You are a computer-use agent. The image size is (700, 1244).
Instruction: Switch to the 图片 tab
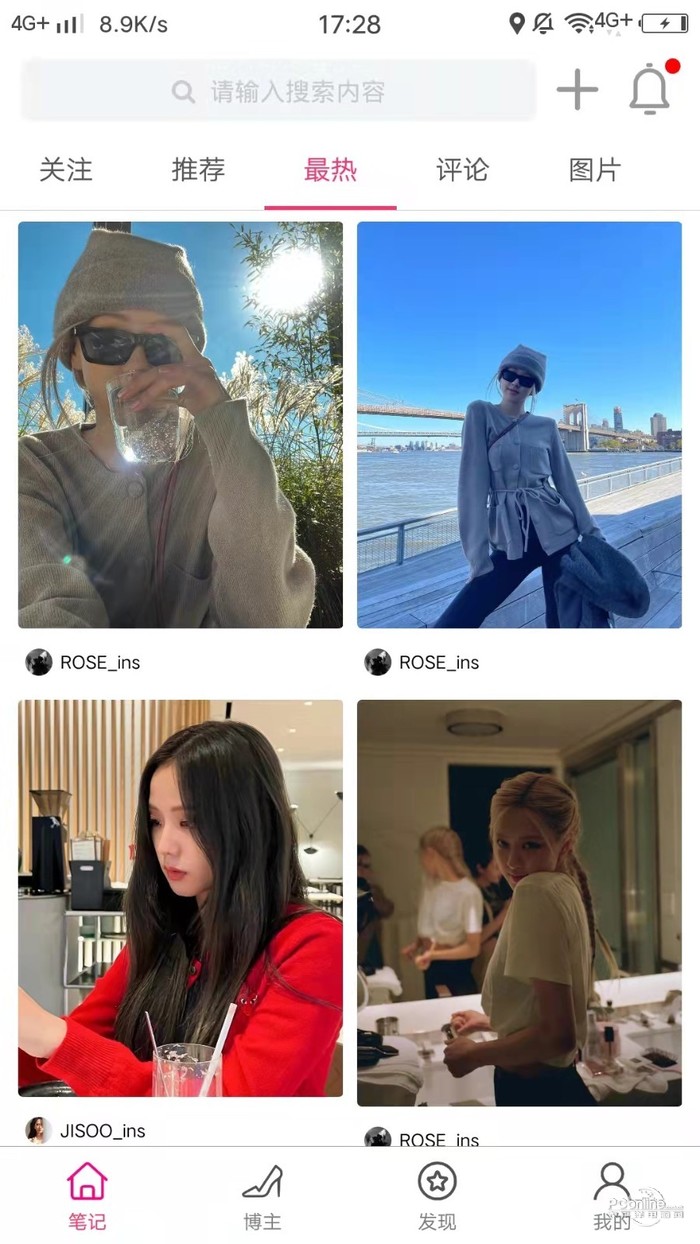click(x=595, y=170)
